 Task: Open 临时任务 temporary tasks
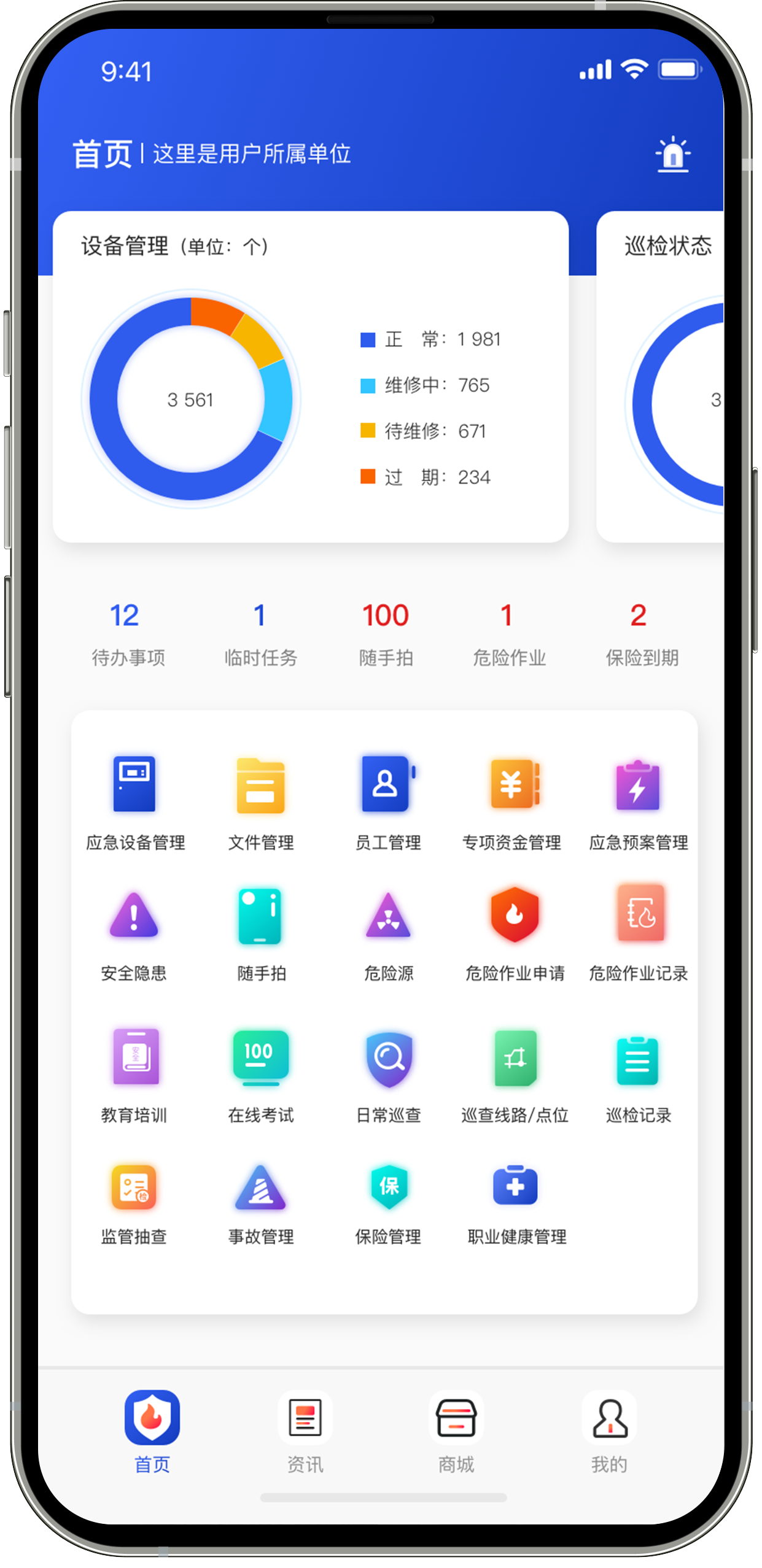(260, 633)
